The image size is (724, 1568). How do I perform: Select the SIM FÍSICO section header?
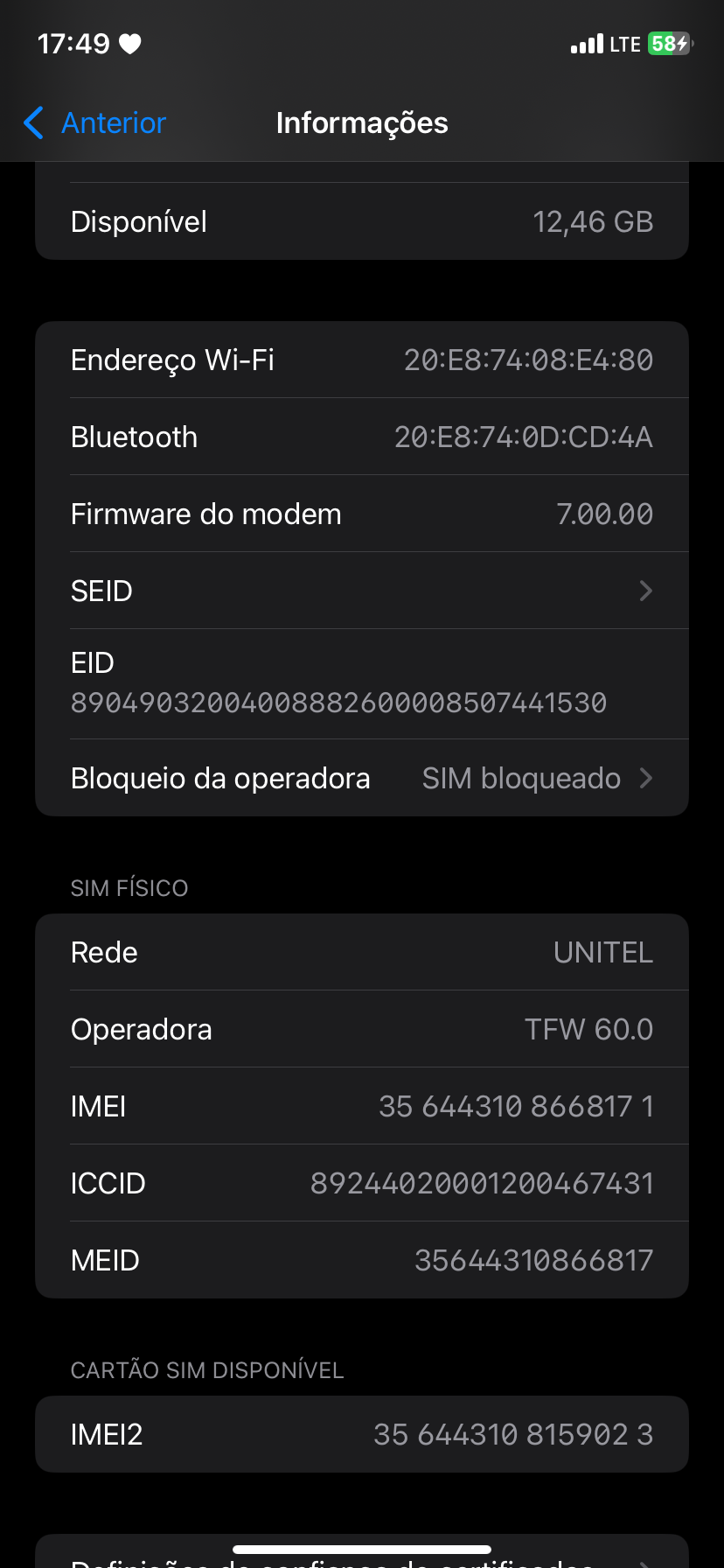coord(129,887)
